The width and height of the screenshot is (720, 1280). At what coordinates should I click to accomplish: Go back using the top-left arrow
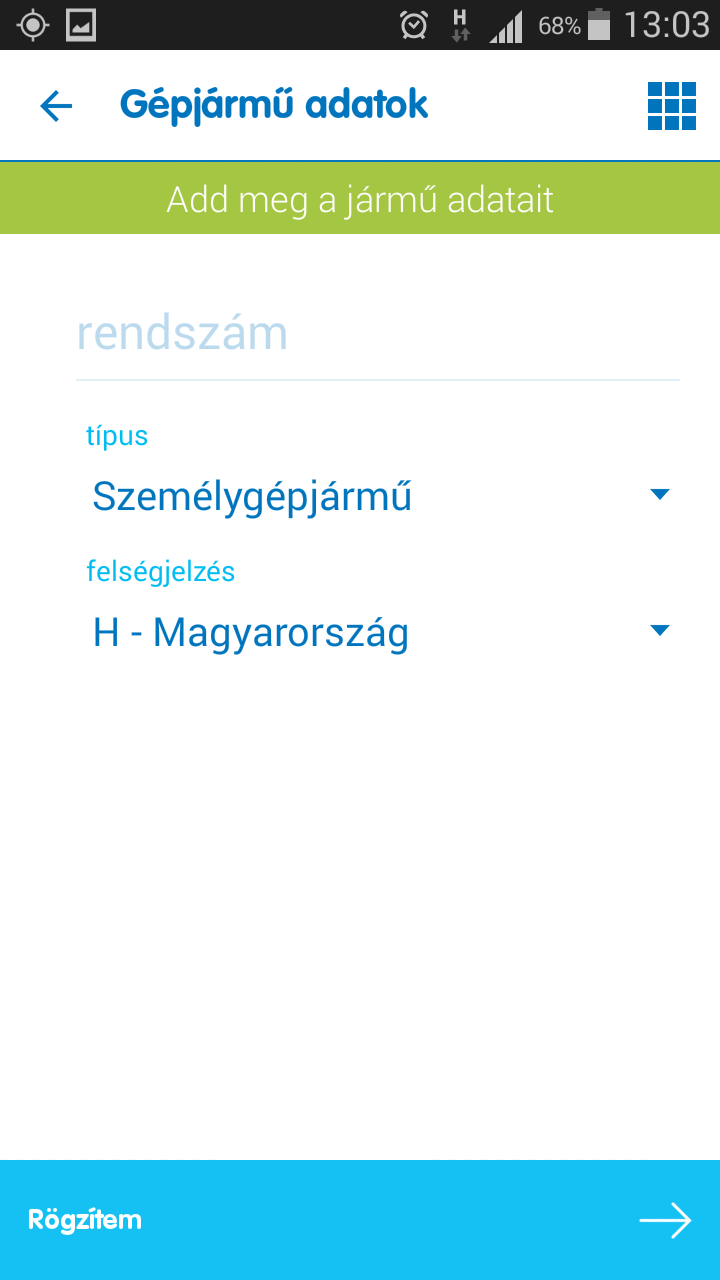pyautogui.click(x=56, y=106)
